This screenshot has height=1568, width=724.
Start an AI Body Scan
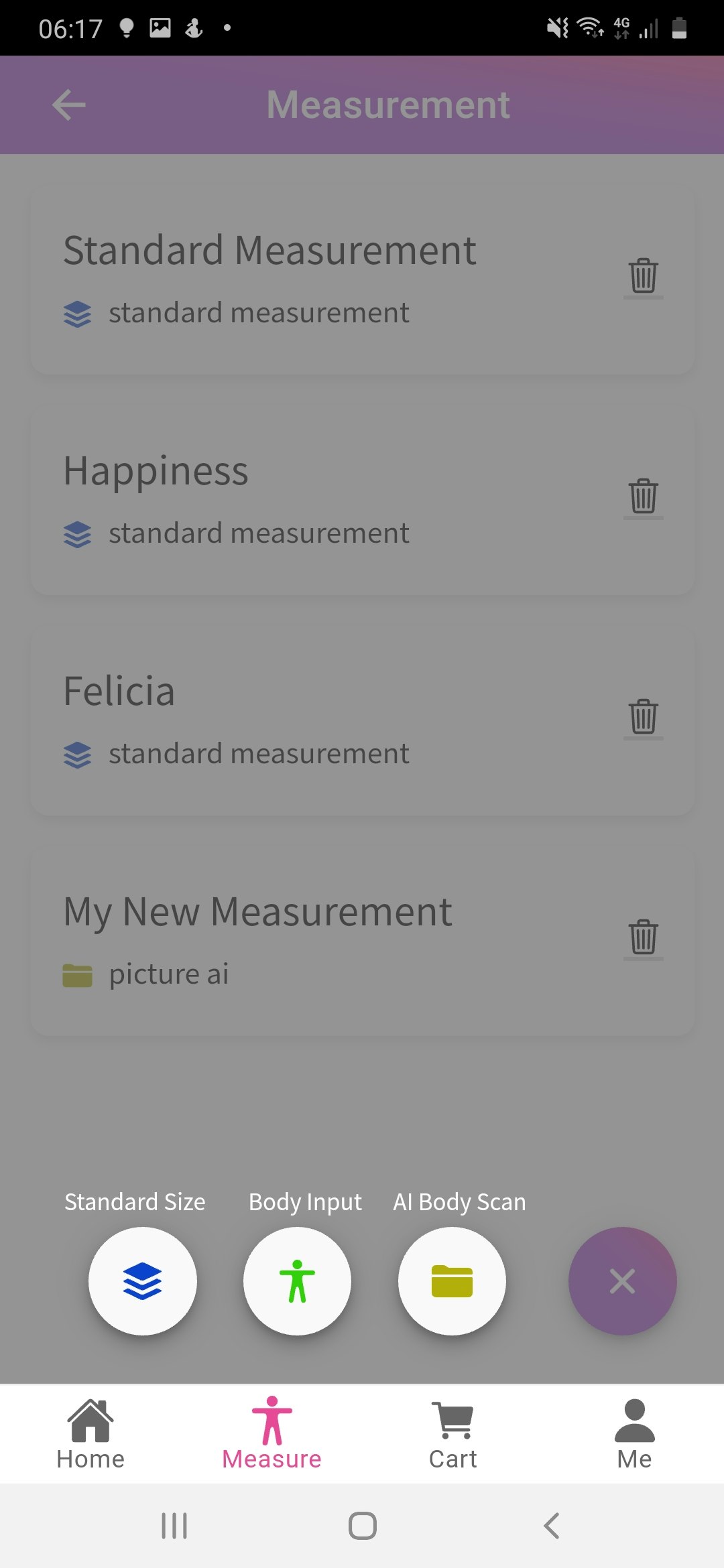click(452, 1281)
